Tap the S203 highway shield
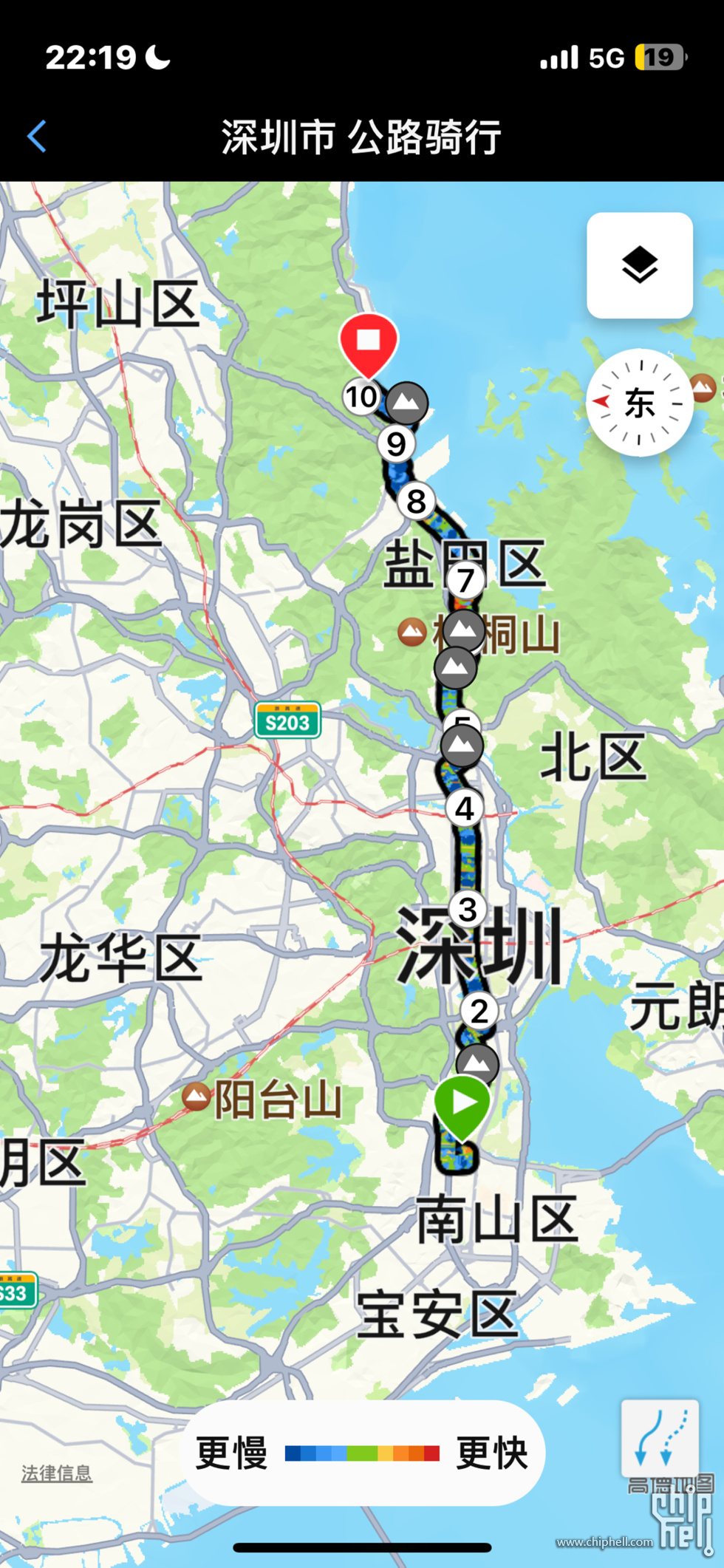This screenshot has height=1568, width=724. tap(287, 718)
